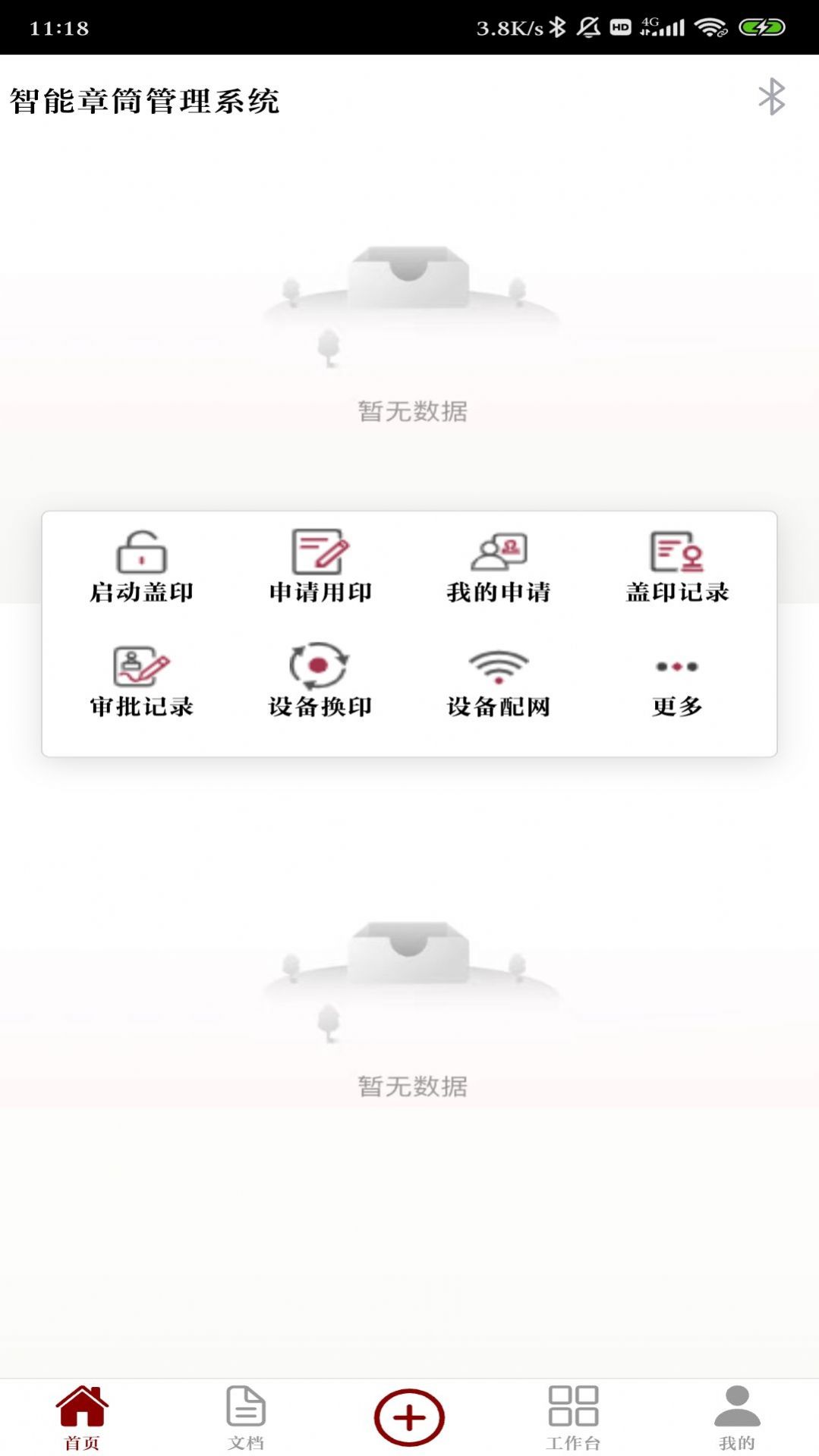The width and height of the screenshot is (819, 1456).
Task: Open the 我的 profile tab
Action: click(737, 1417)
